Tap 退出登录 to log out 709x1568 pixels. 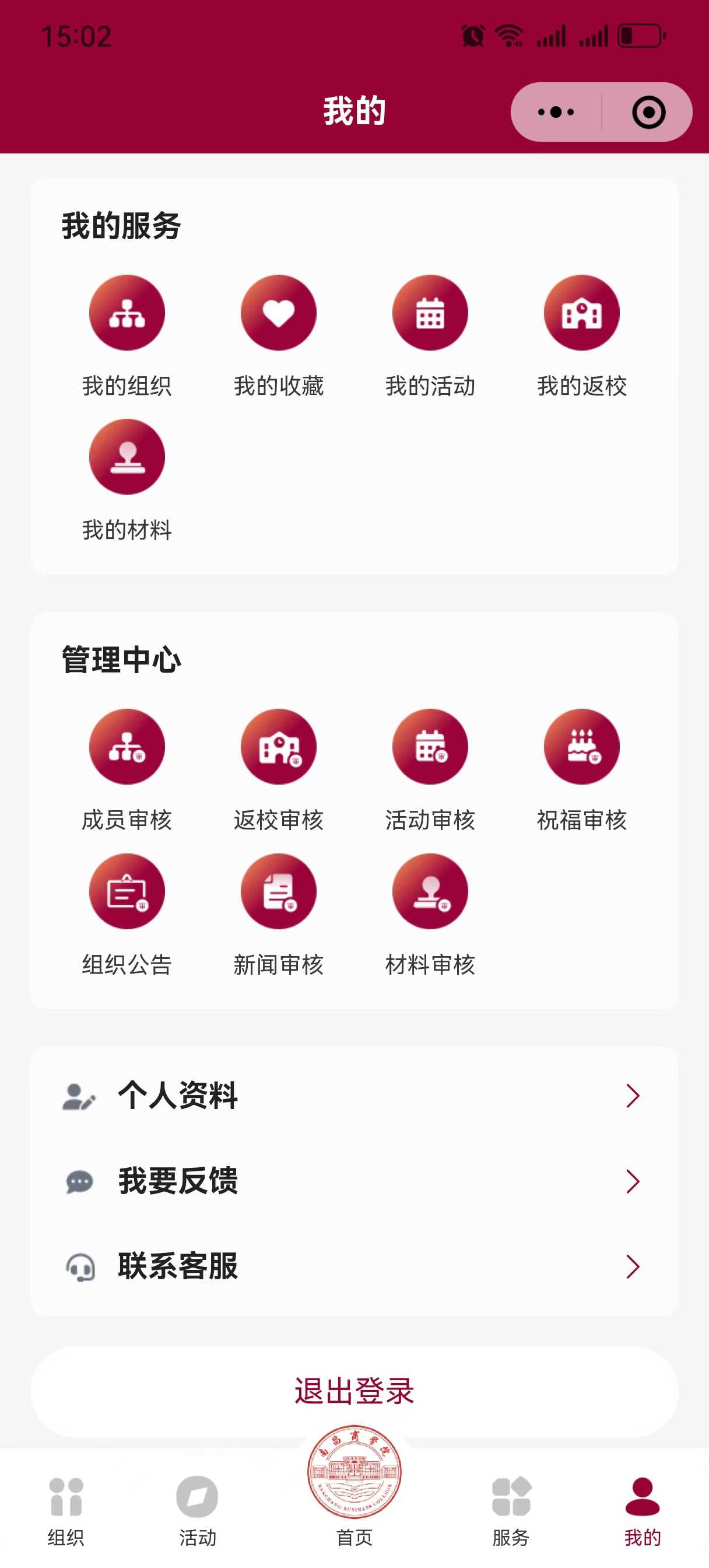pos(354,1391)
